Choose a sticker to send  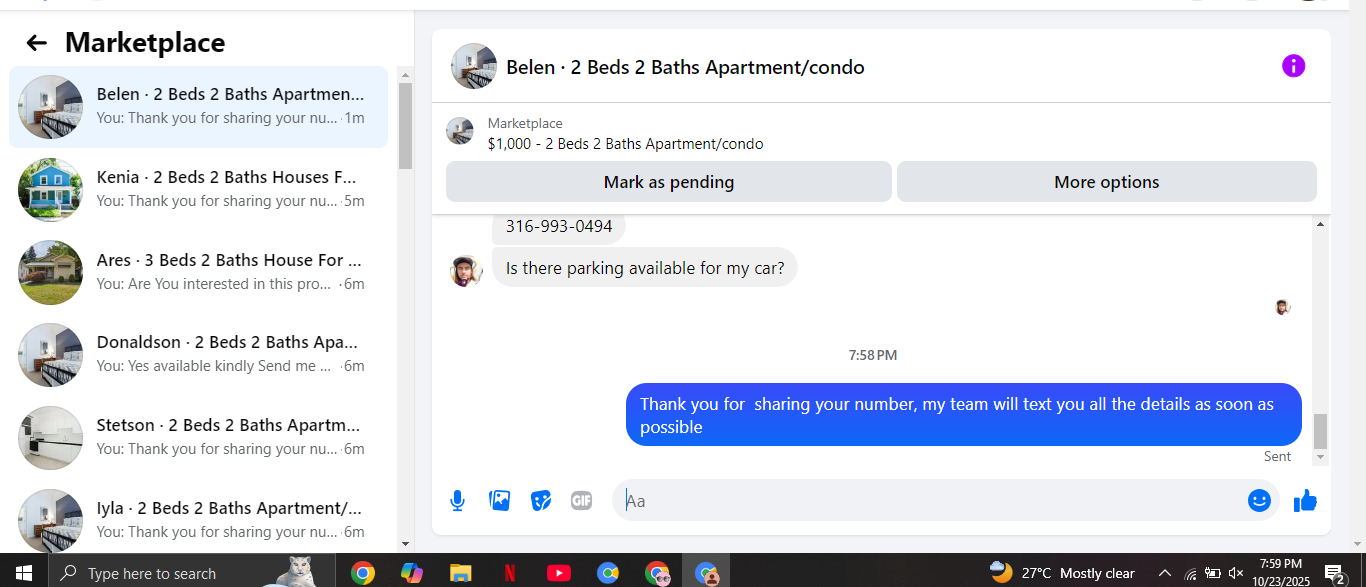point(541,501)
